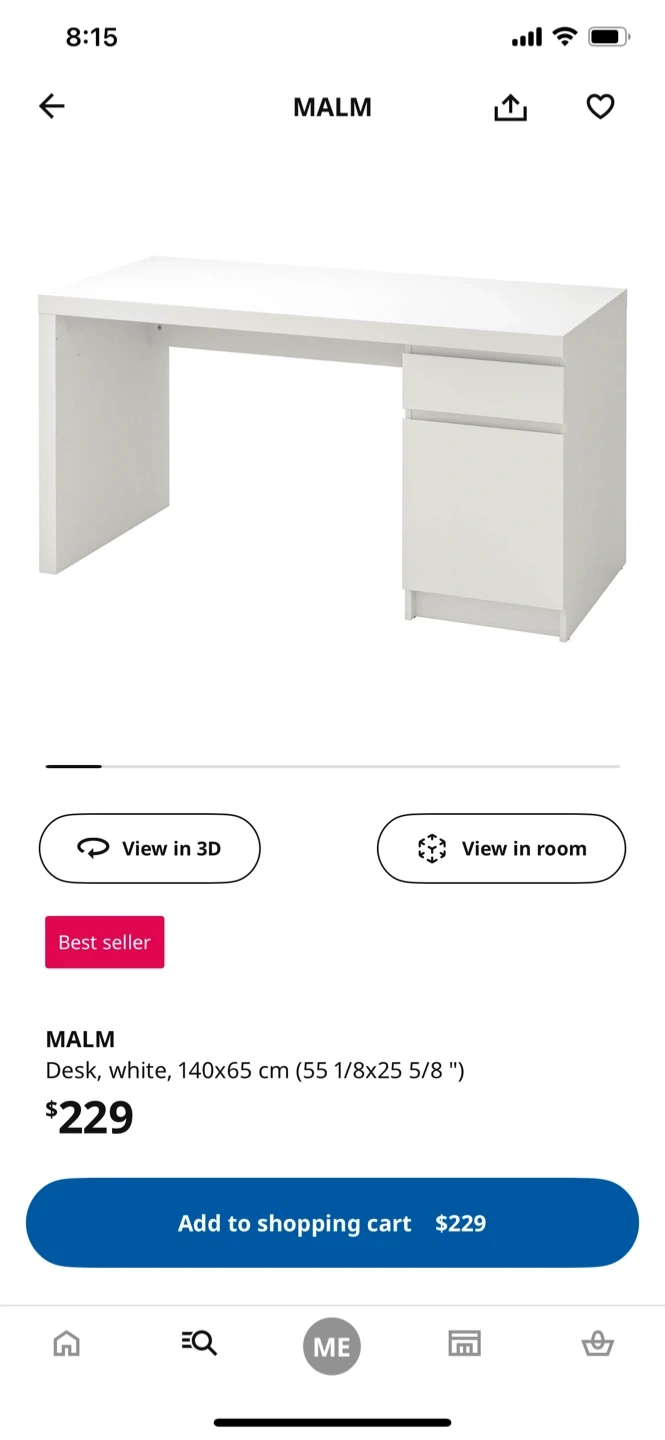
Task: Open the search and browse tab
Action: pyautogui.click(x=199, y=1343)
